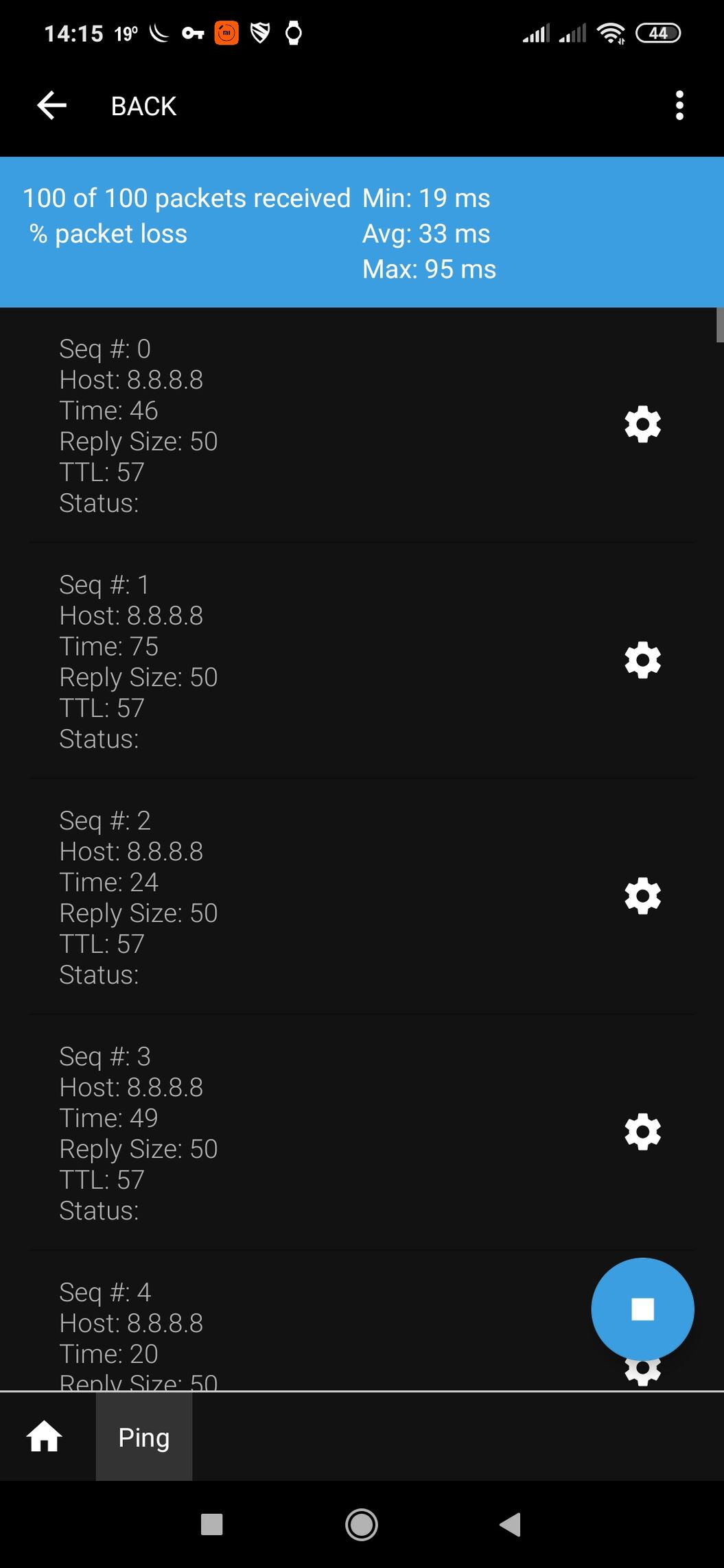The height and width of the screenshot is (1568, 724).
Task: Open gear options for Seq # 3
Action: click(x=642, y=1132)
